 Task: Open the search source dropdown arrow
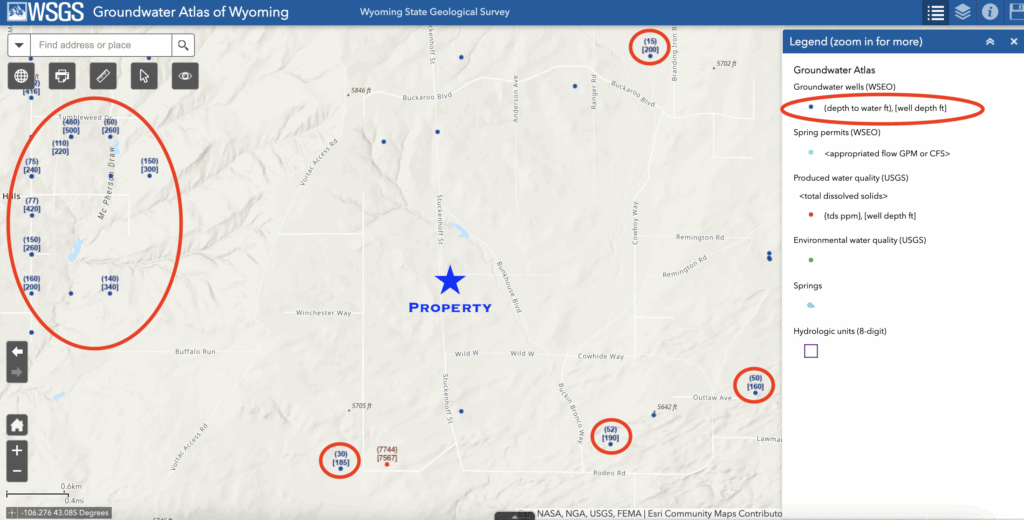point(19,45)
